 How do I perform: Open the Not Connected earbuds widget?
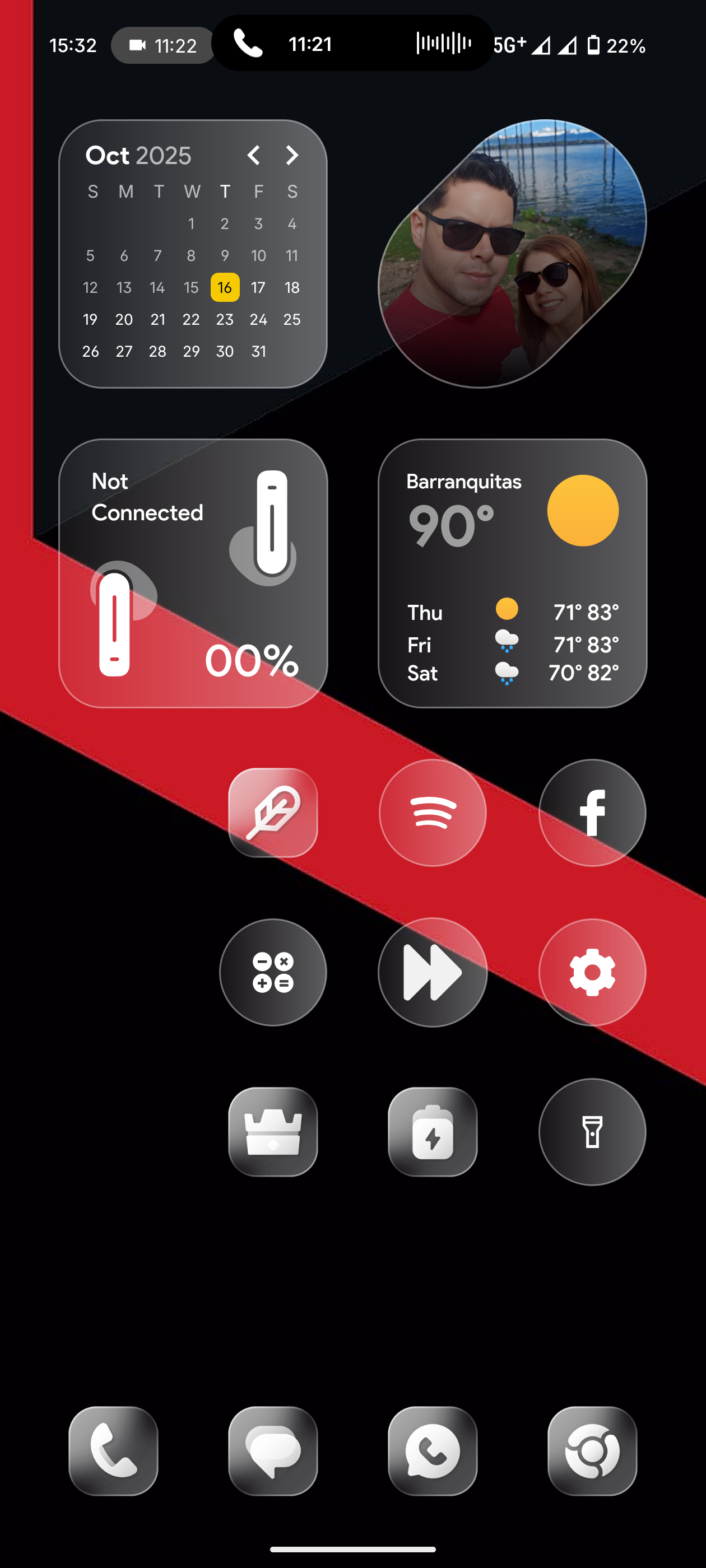(x=193, y=573)
